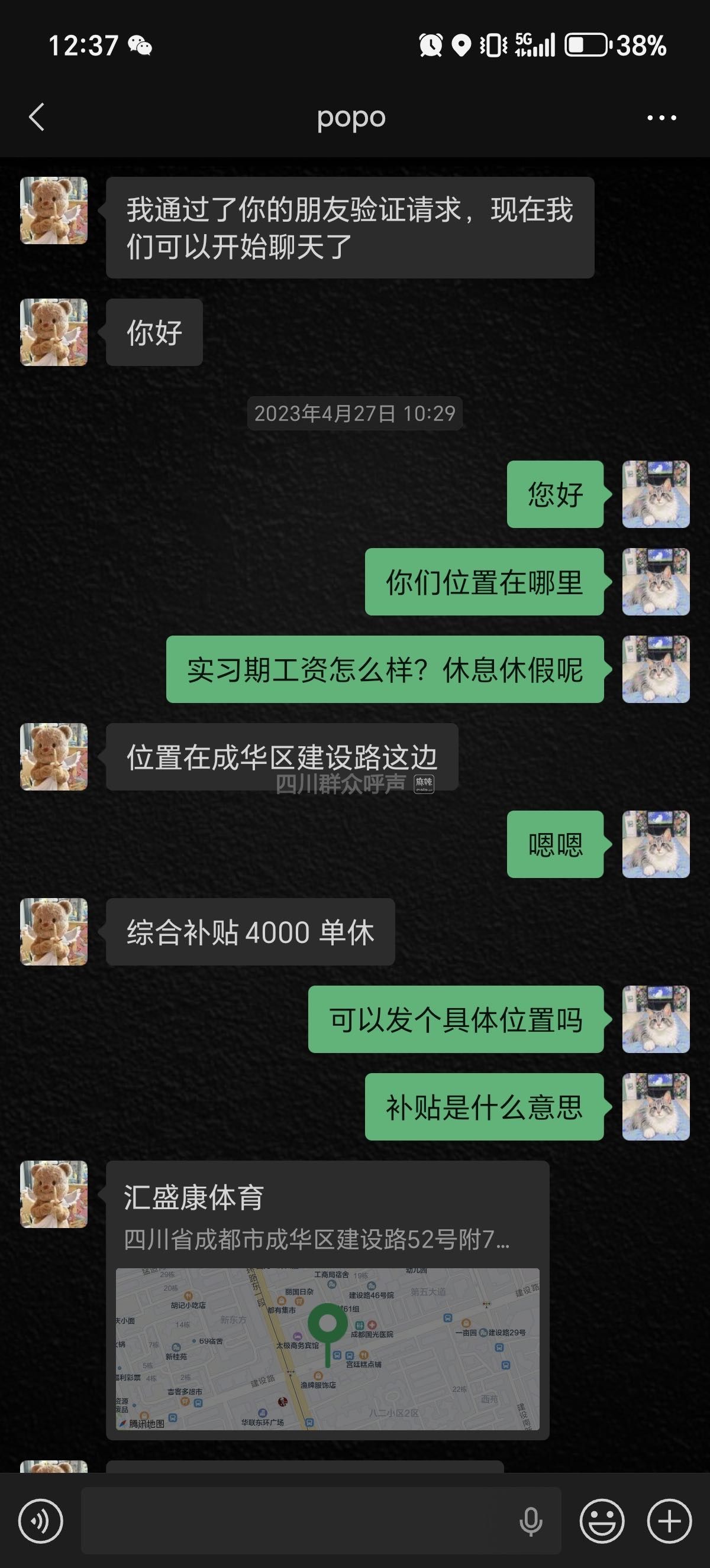Go back from the popo chat
The width and height of the screenshot is (710, 1568).
click(37, 117)
